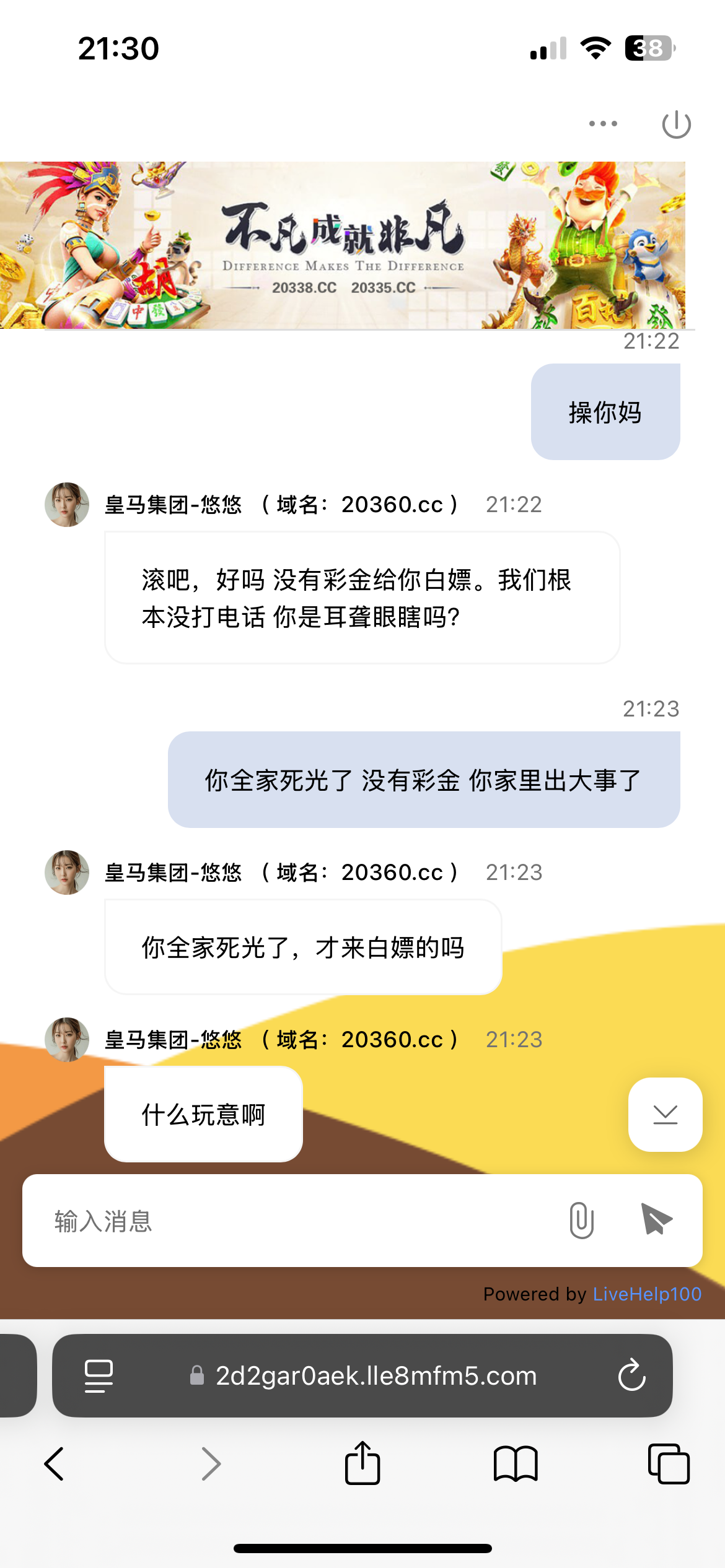Attach a file with the paperclip icon
The height and width of the screenshot is (1568, 725).
click(x=581, y=1221)
